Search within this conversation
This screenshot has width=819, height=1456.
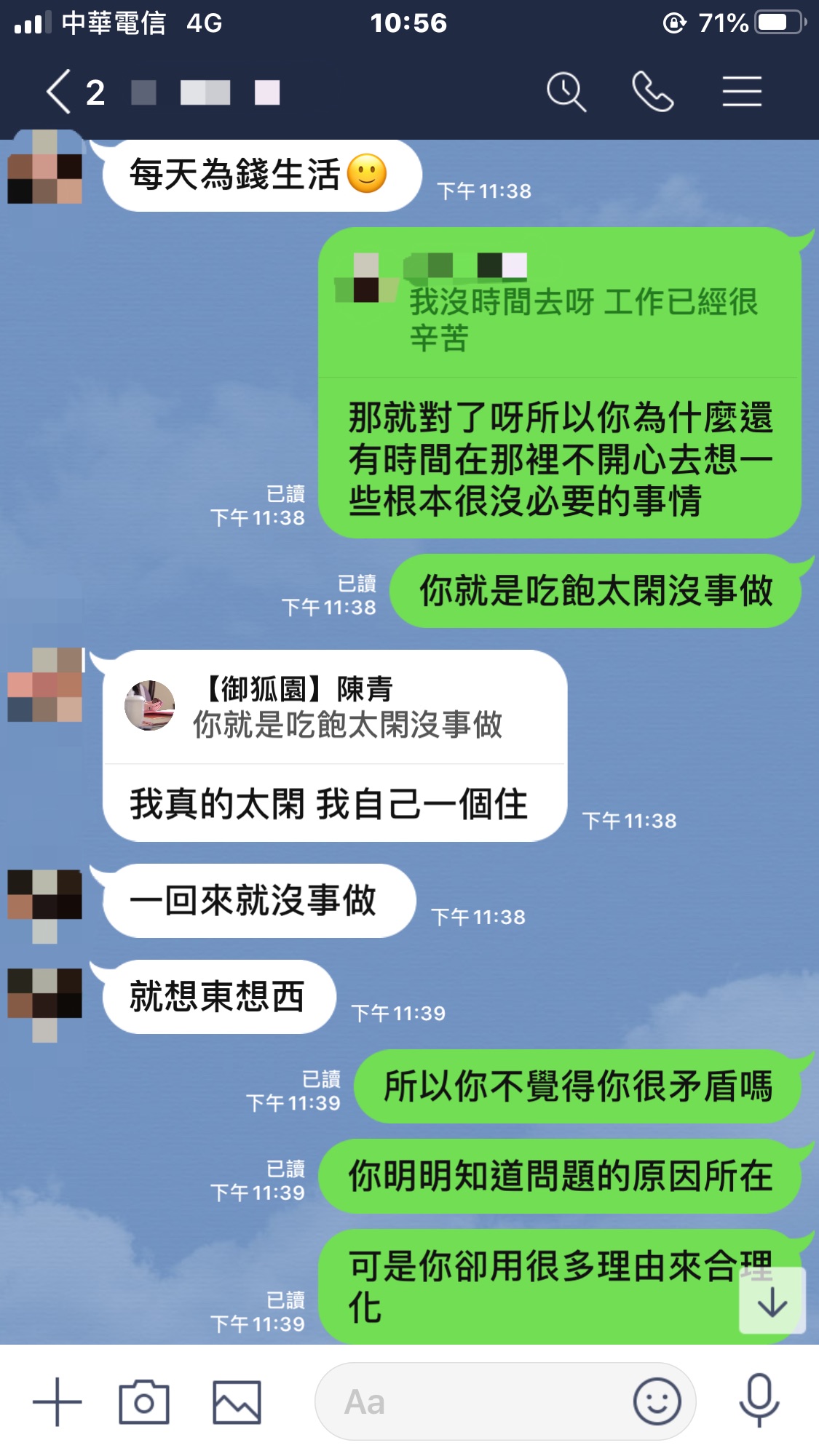(566, 92)
